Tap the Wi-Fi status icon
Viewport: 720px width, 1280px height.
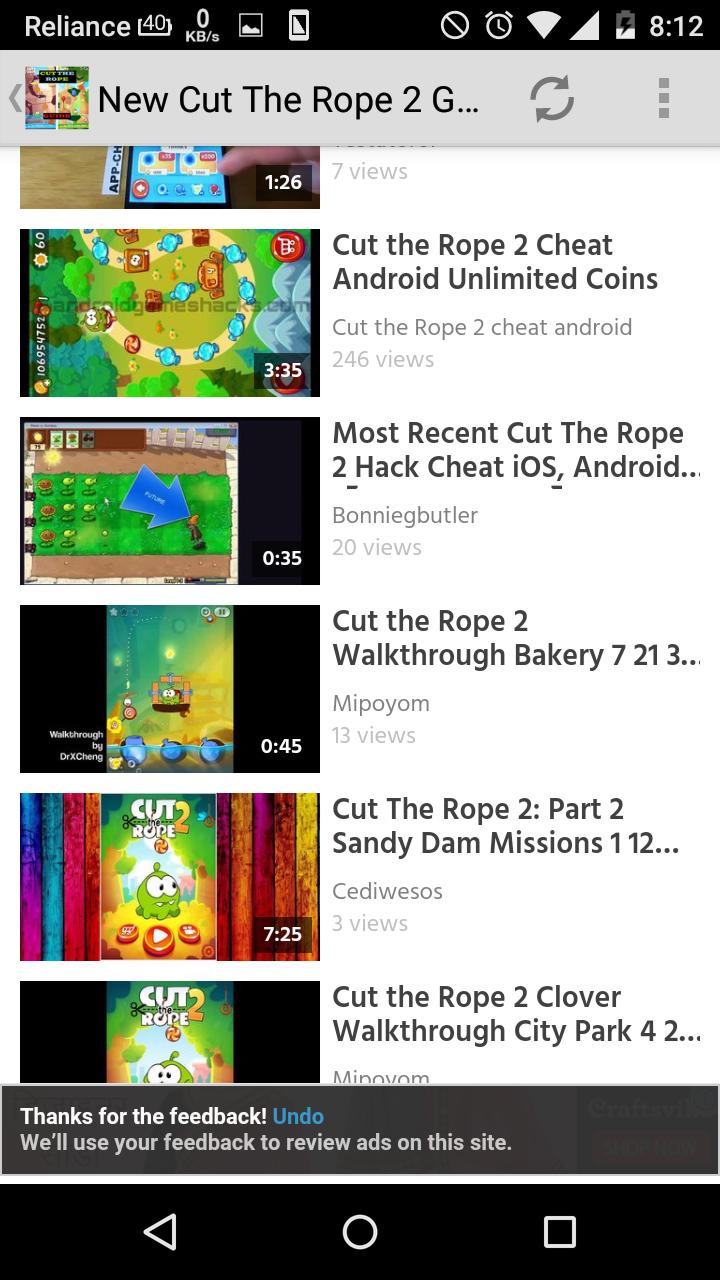tap(542, 24)
